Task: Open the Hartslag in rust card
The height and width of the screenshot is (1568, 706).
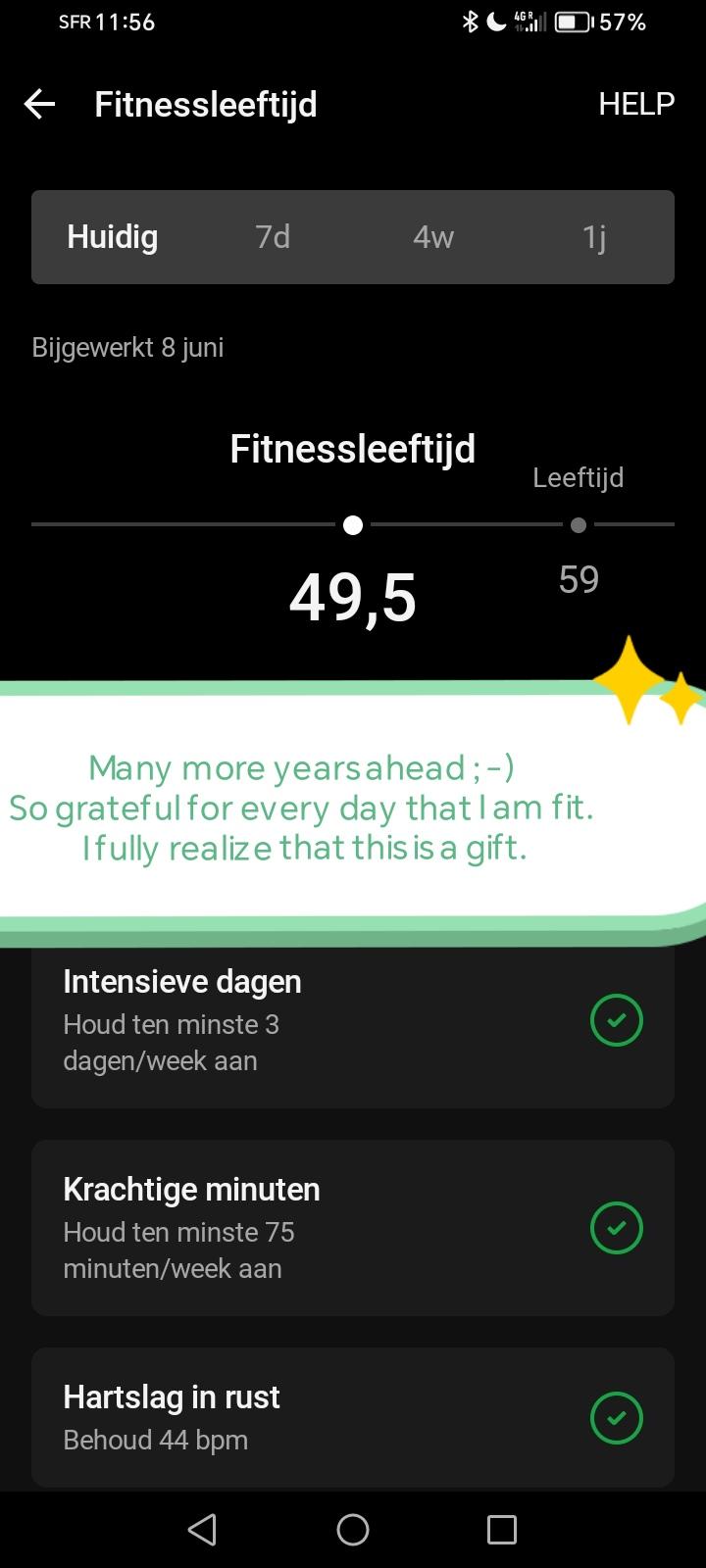Action: pos(353,1417)
